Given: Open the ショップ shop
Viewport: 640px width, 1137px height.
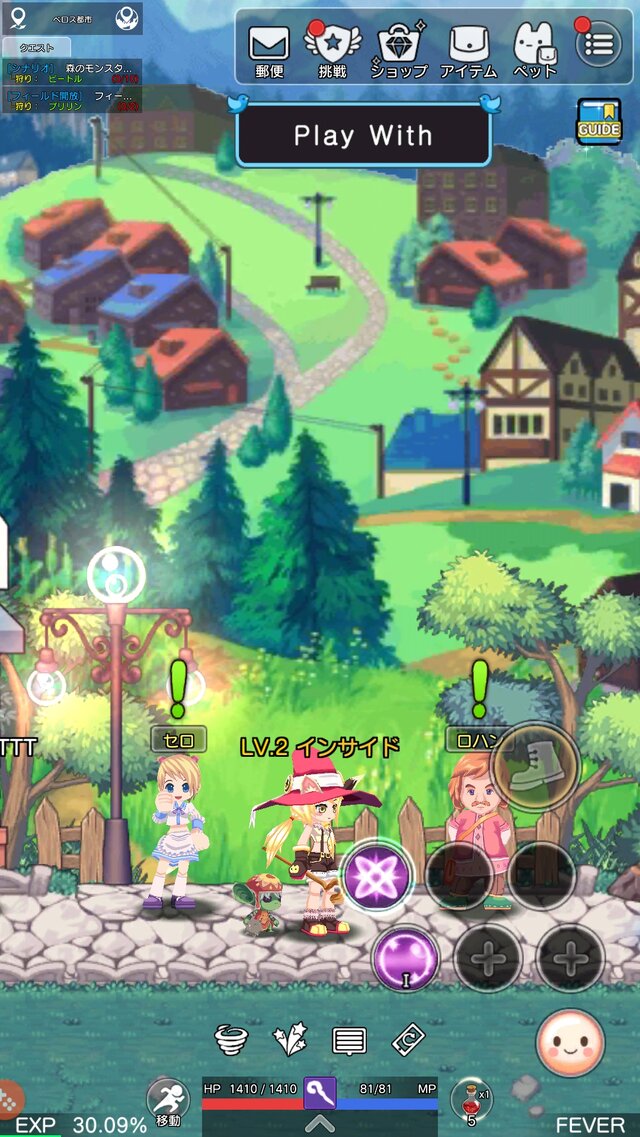Looking at the screenshot, I should click(x=398, y=49).
